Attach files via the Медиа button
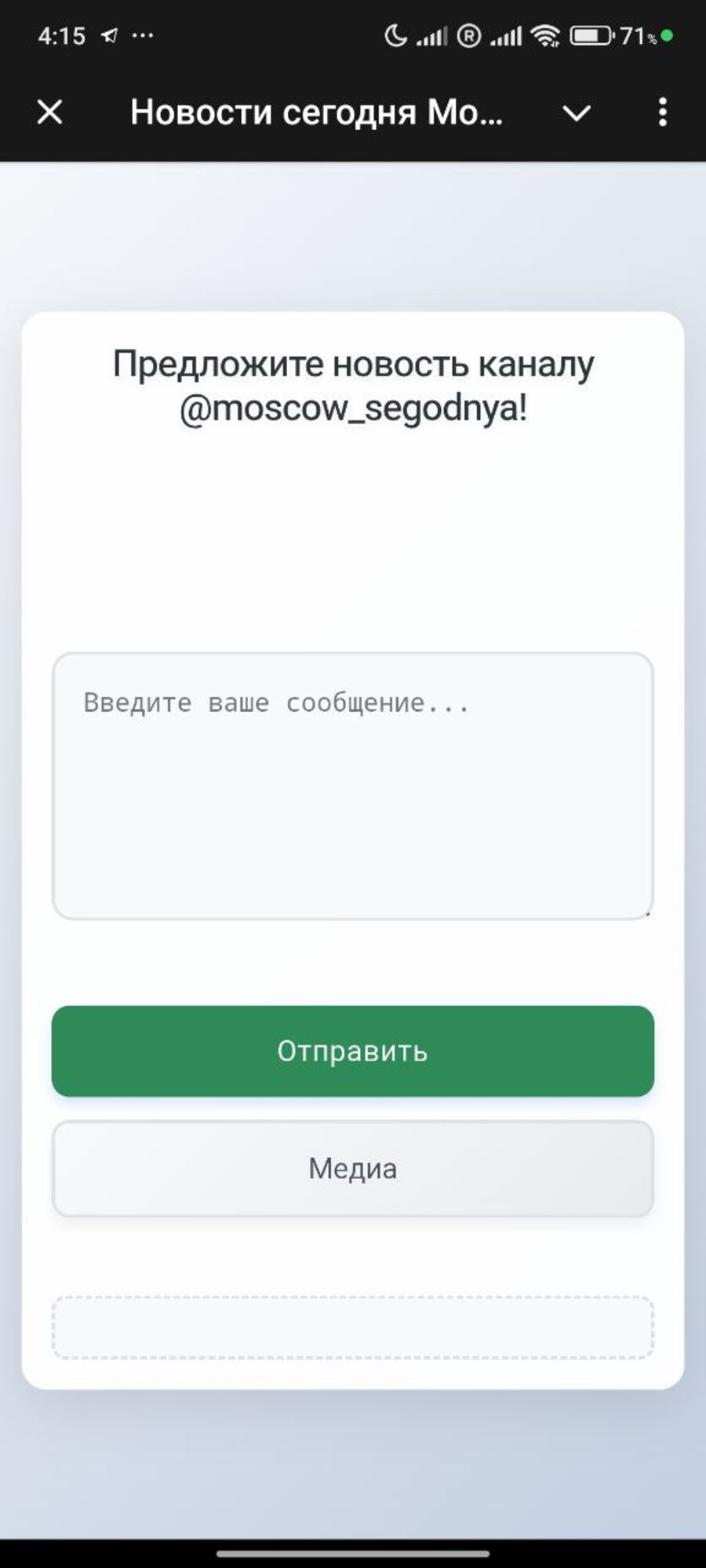 coord(353,1168)
